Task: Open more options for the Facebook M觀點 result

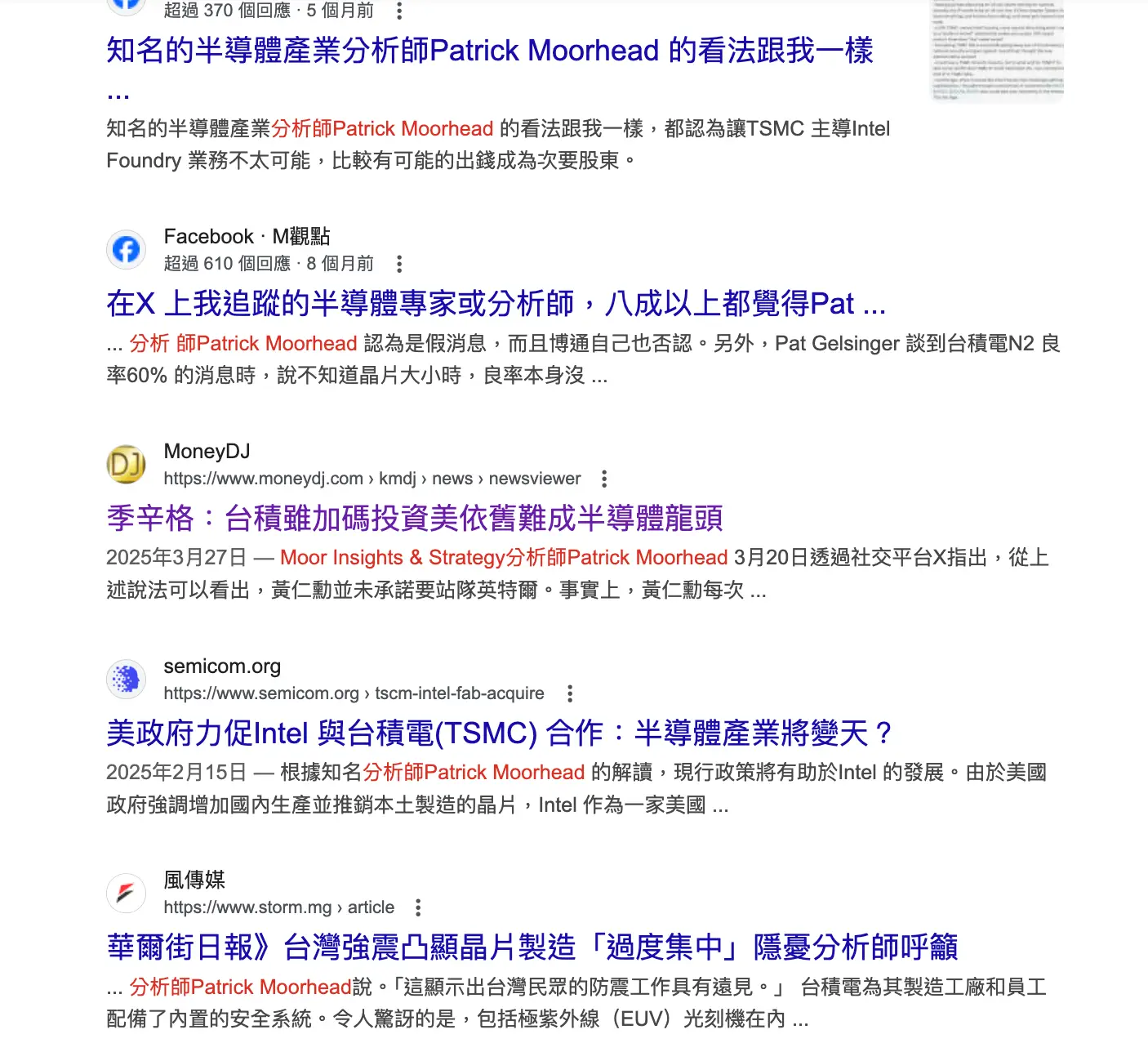Action: pyautogui.click(x=398, y=264)
